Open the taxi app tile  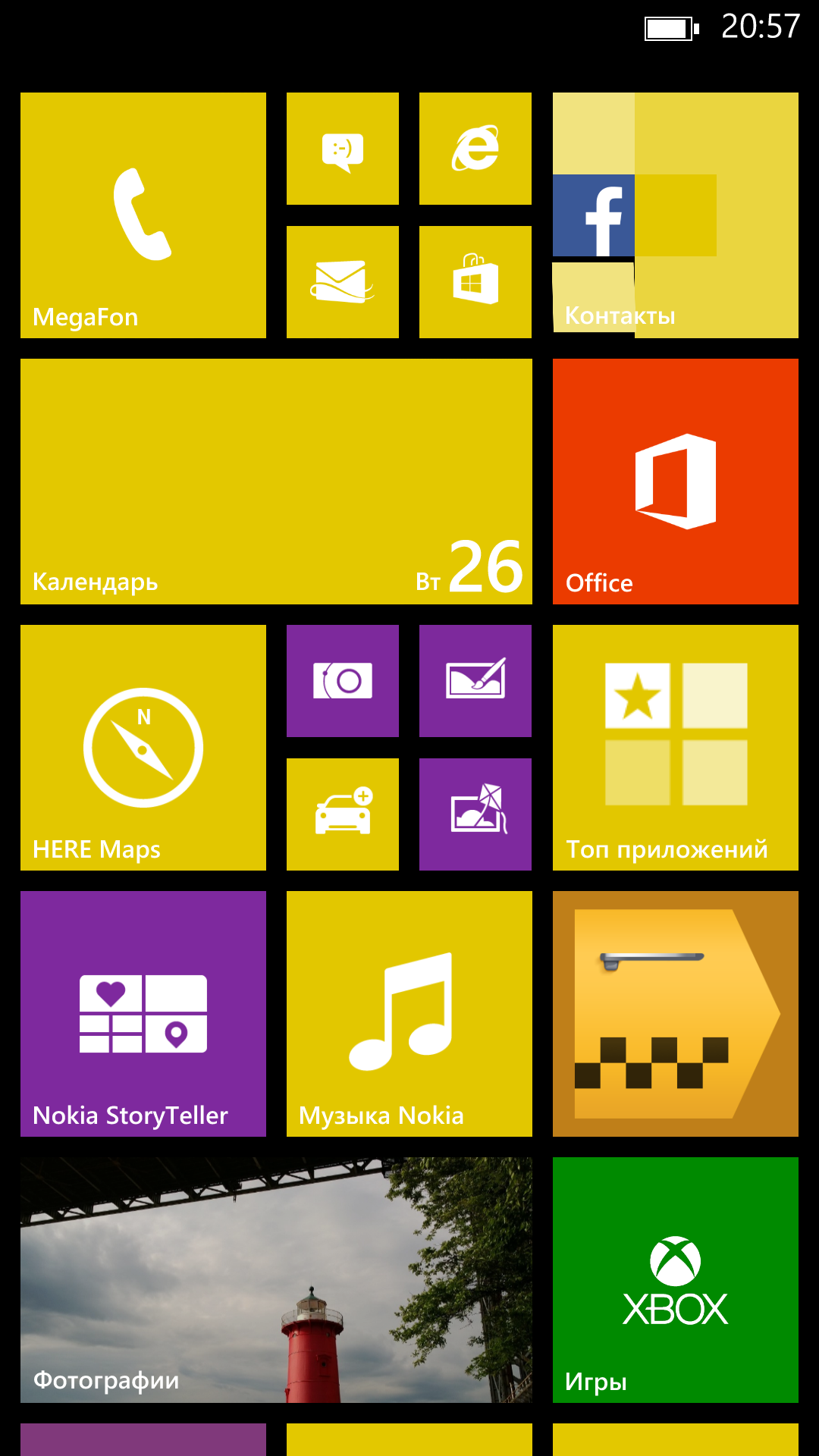(675, 1014)
